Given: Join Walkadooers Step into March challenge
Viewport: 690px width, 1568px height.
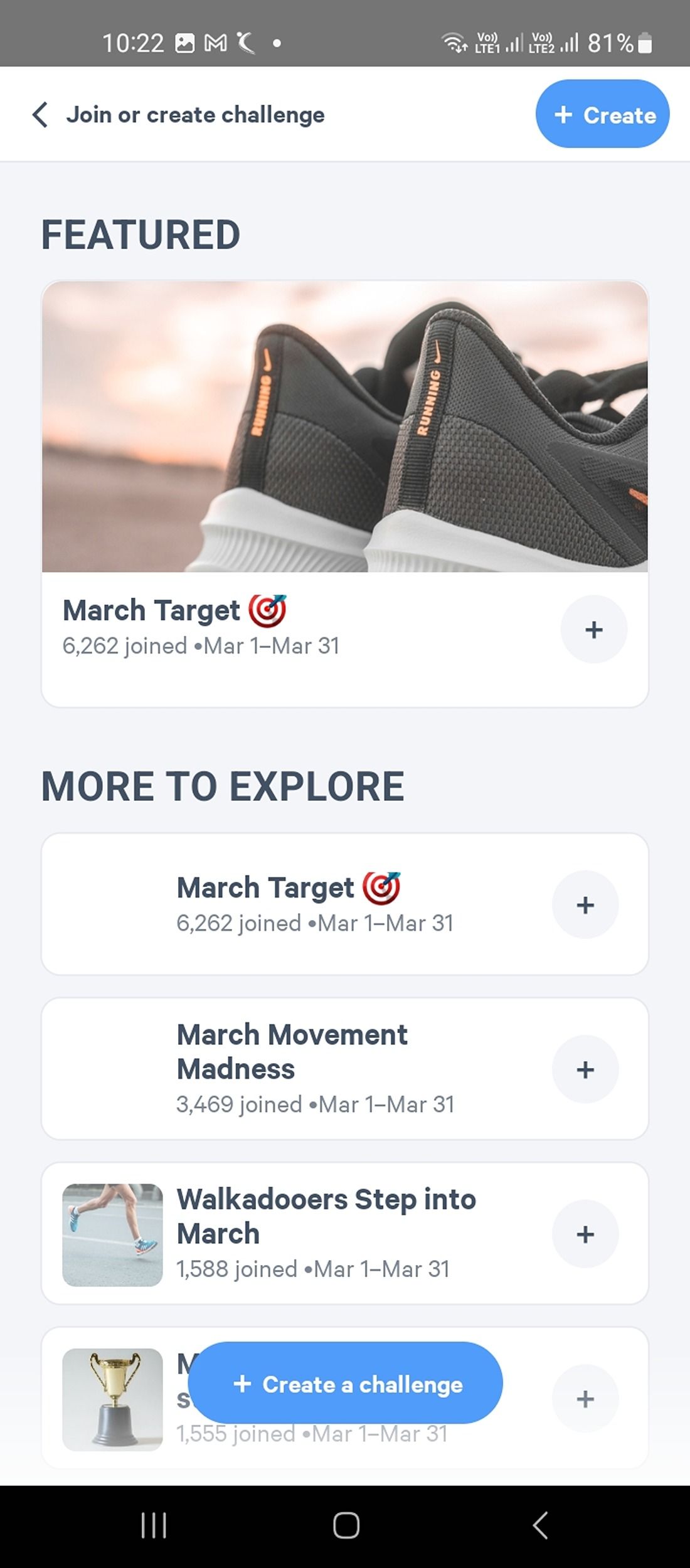Looking at the screenshot, I should pos(585,1234).
